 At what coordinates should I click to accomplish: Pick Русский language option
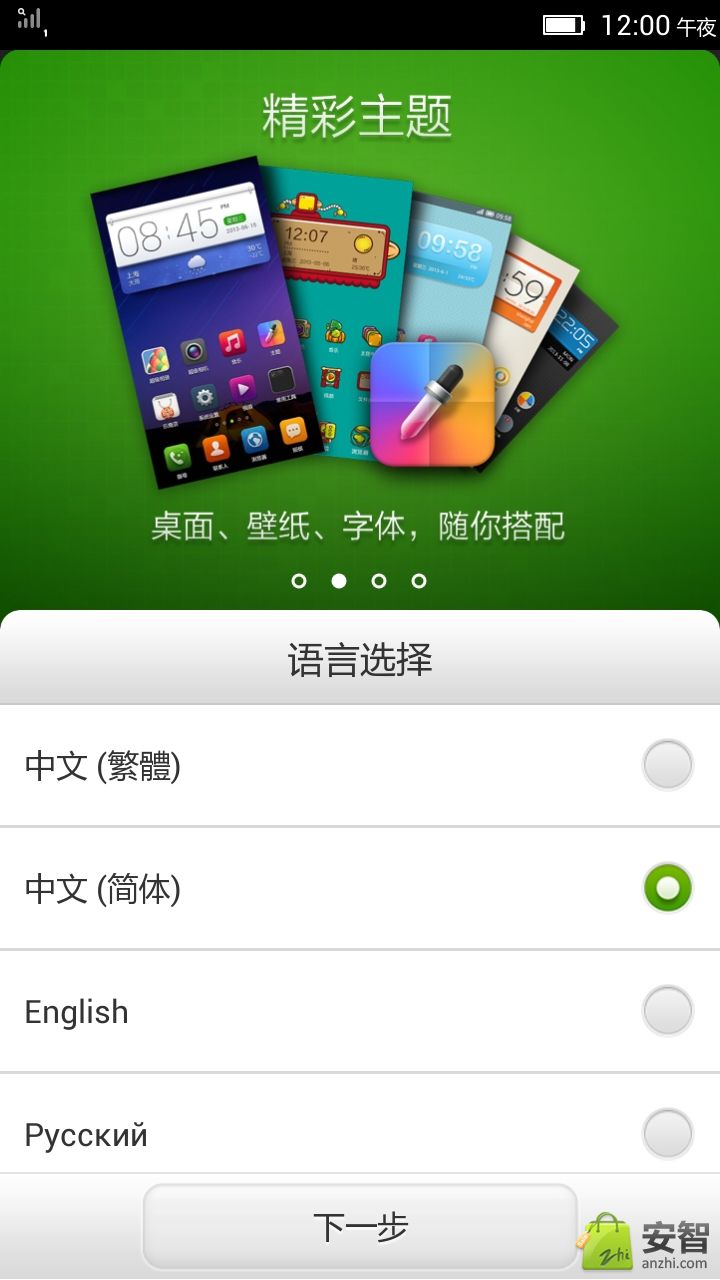(667, 1134)
